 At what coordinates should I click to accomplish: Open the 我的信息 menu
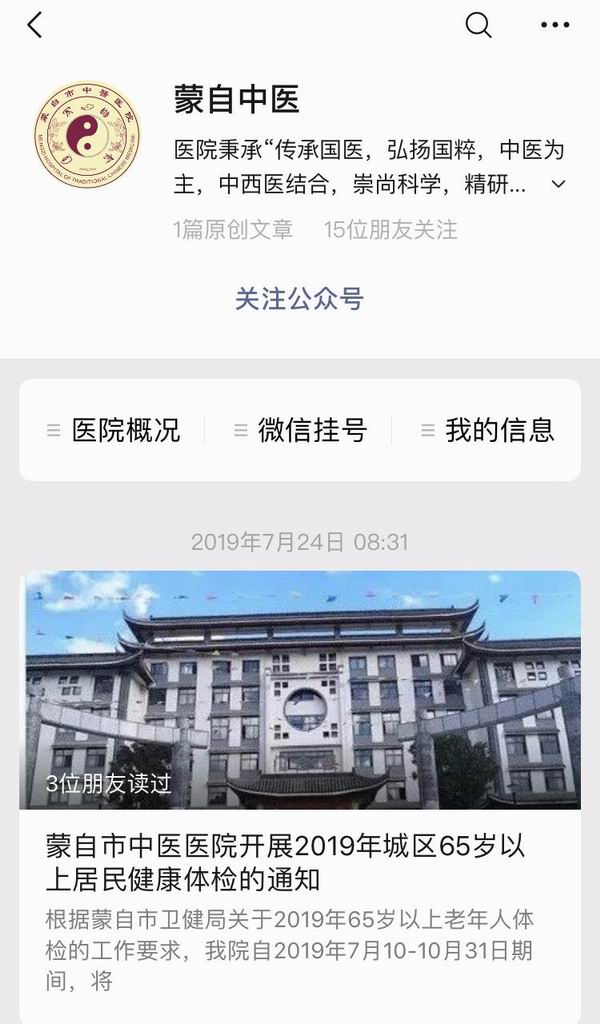coord(487,430)
